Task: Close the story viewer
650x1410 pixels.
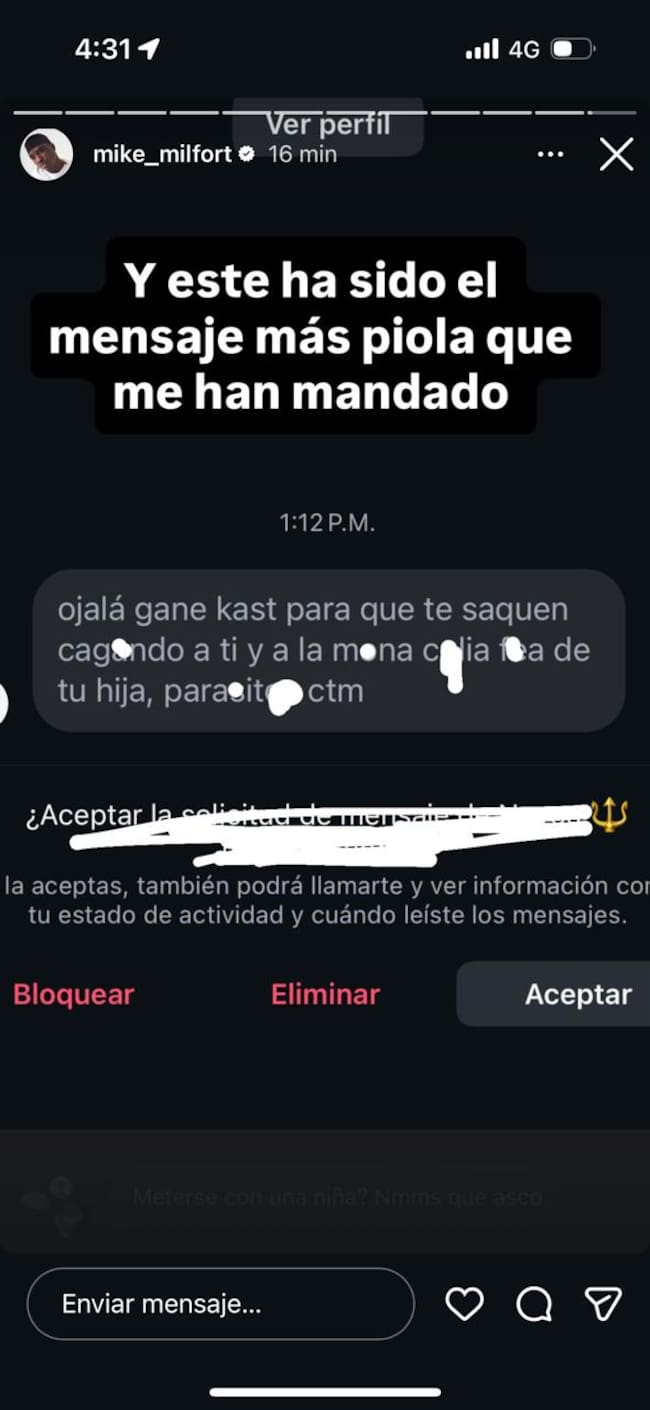Action: tap(616, 155)
